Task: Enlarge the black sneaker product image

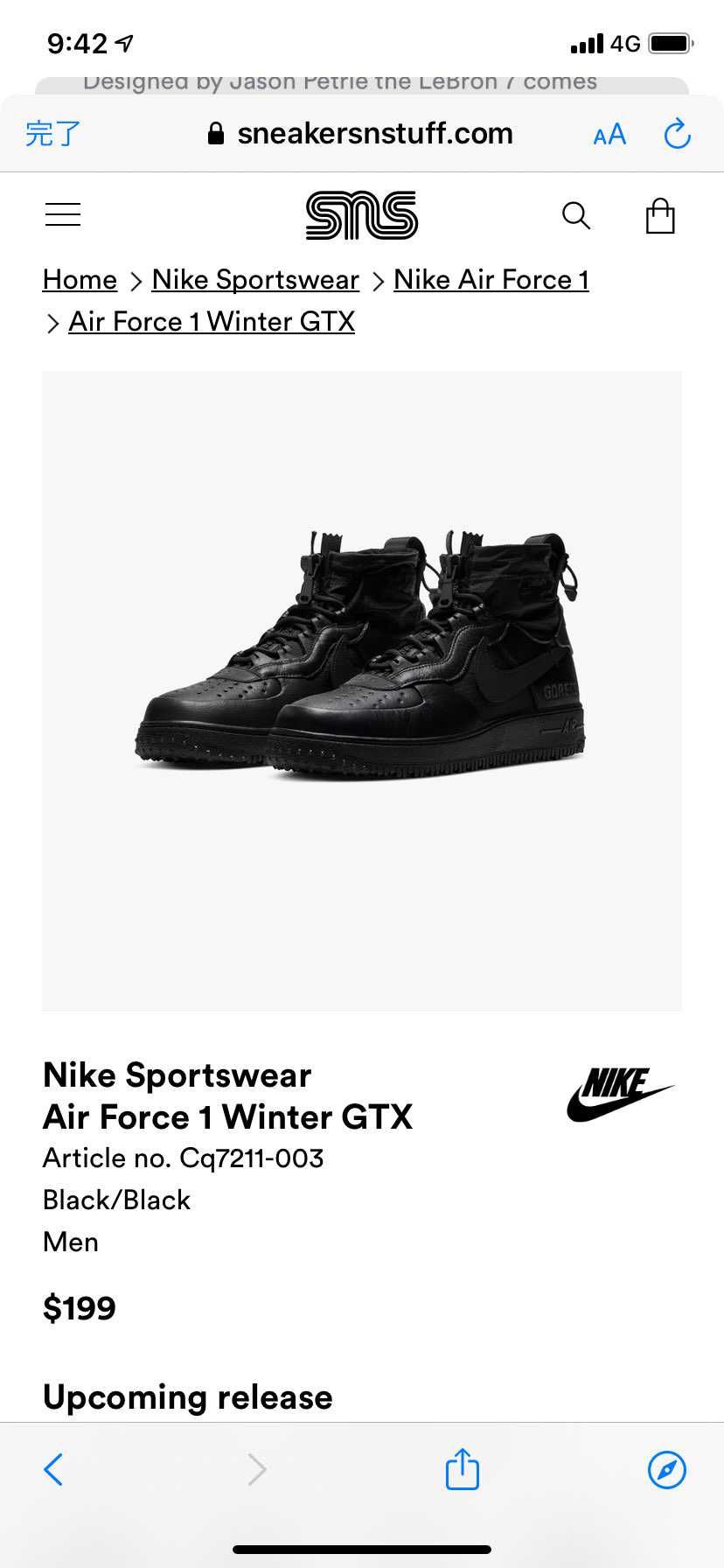Action: click(x=362, y=691)
